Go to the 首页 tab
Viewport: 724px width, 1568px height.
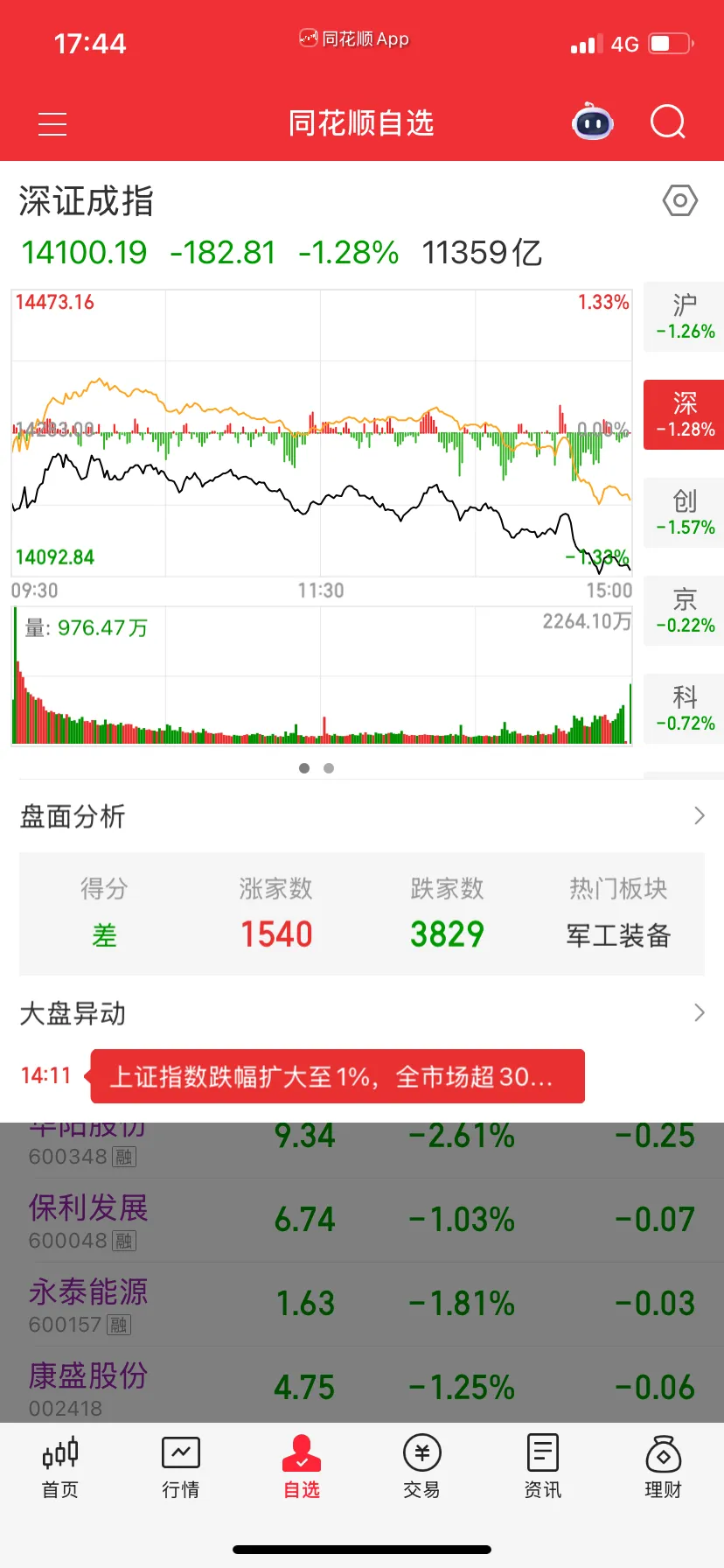pos(60,1467)
